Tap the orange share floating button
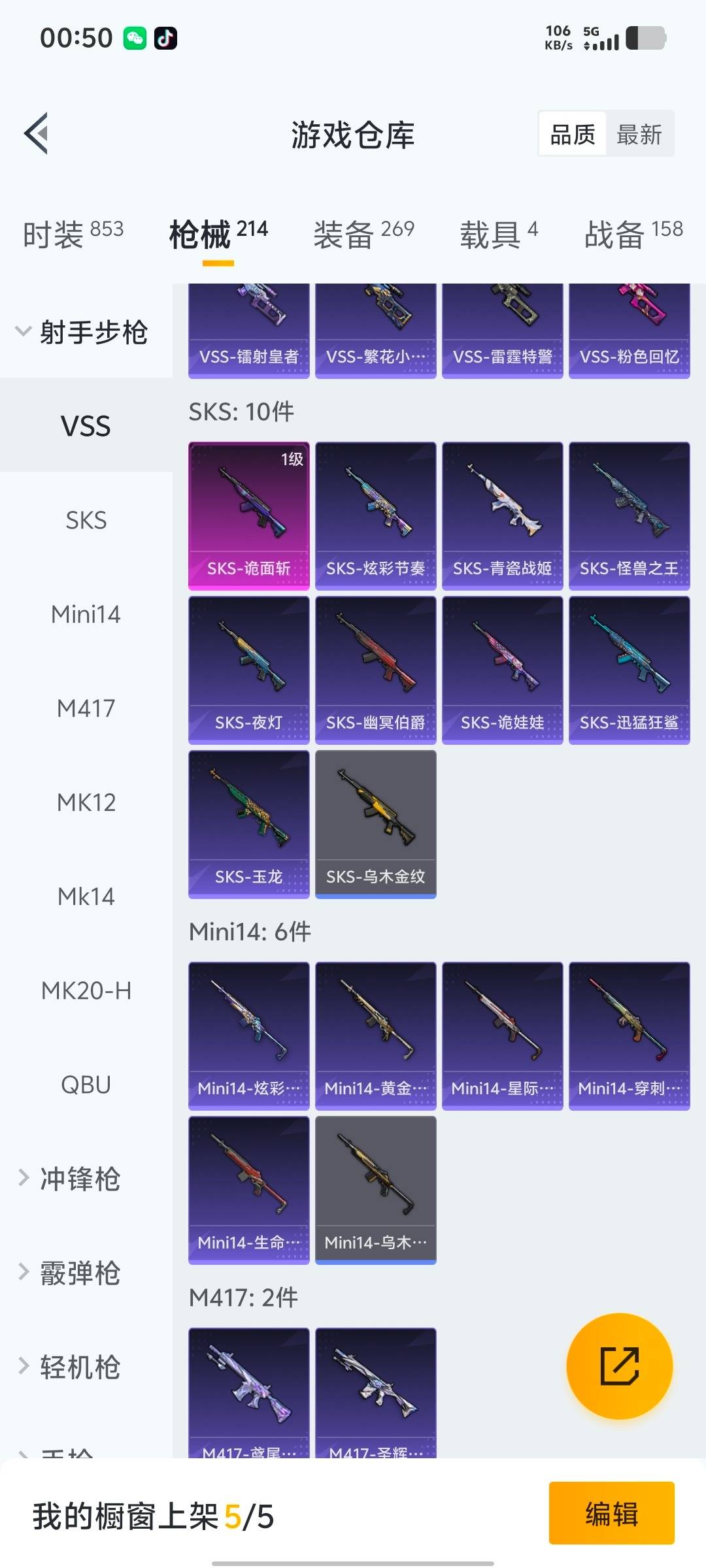706x1568 pixels. tap(619, 1365)
